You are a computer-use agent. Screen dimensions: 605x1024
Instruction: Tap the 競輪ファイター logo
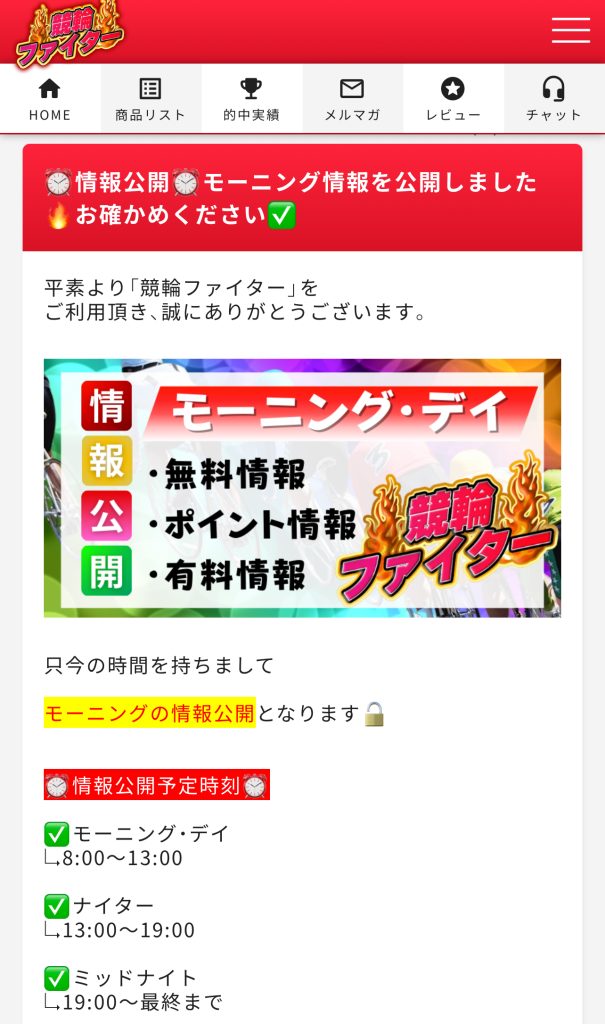pyautogui.click(x=68, y=34)
